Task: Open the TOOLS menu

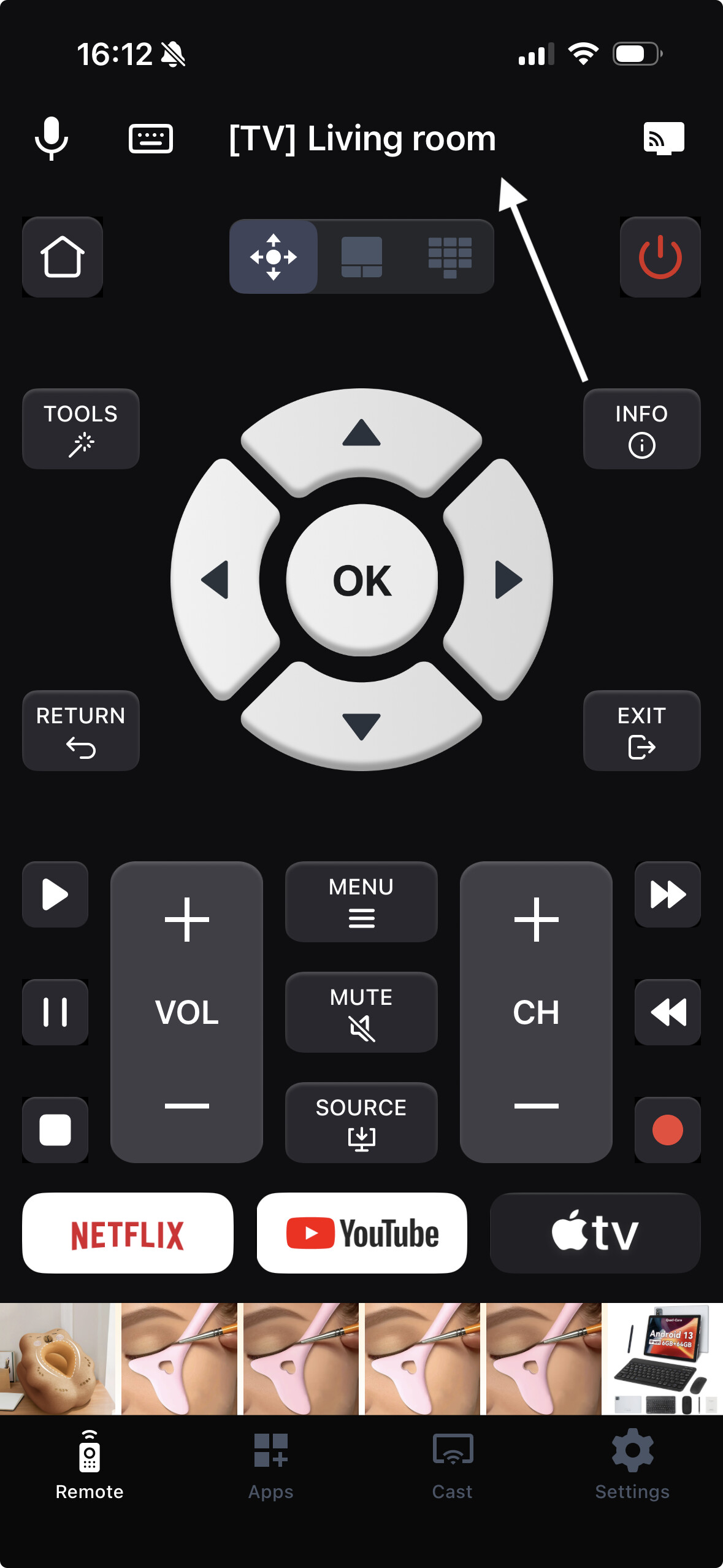Action: click(81, 429)
